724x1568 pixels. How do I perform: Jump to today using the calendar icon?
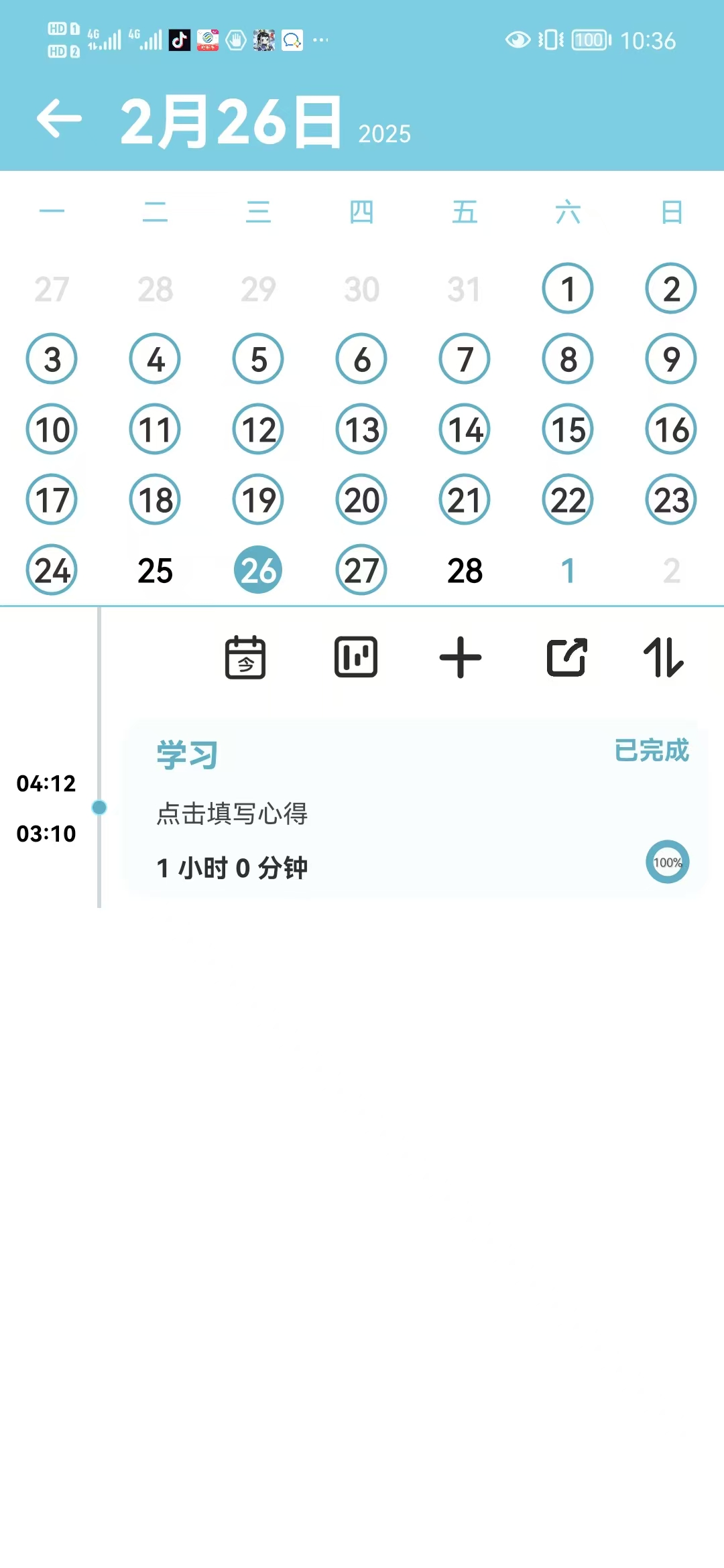coord(245,657)
